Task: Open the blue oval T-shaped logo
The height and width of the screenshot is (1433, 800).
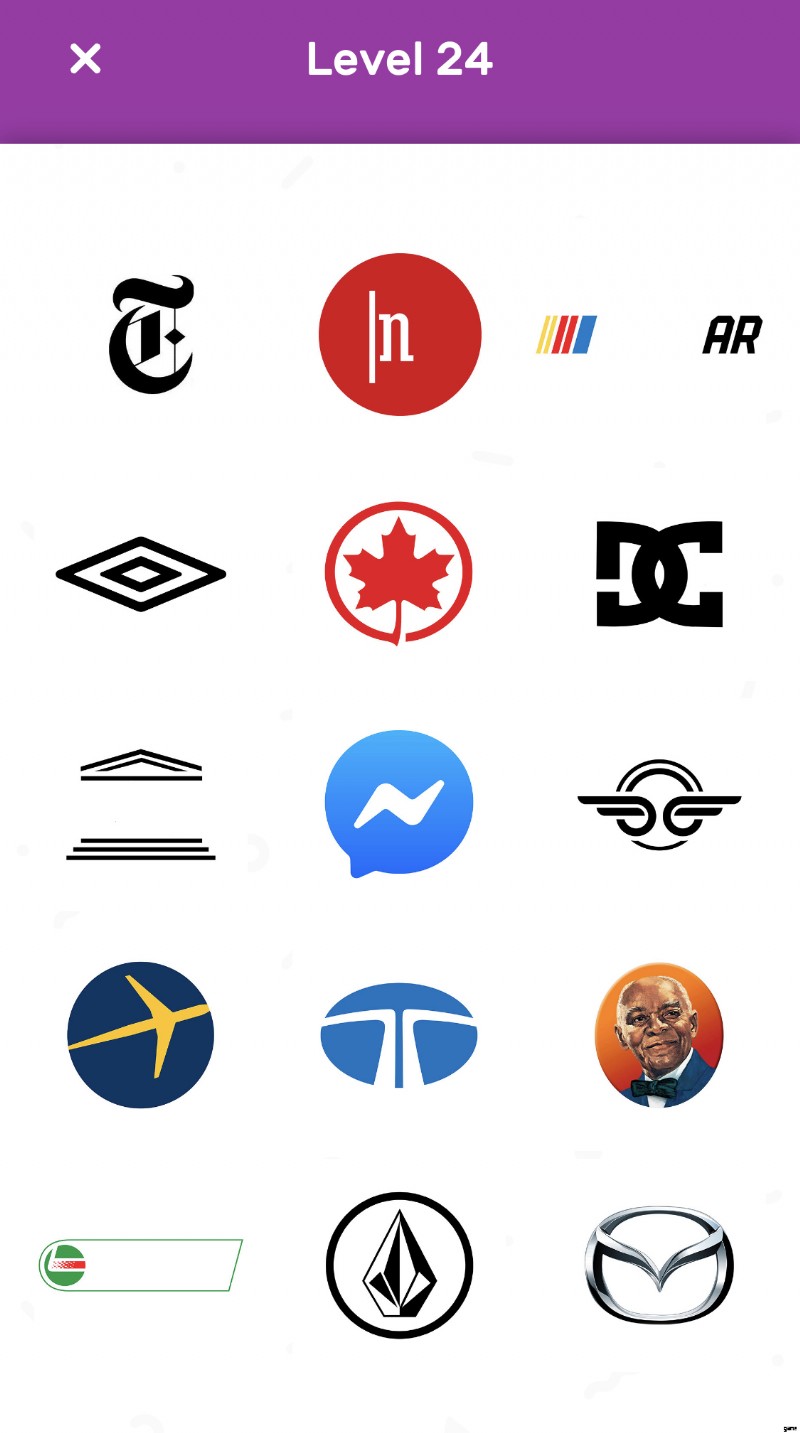Action: [x=399, y=1035]
